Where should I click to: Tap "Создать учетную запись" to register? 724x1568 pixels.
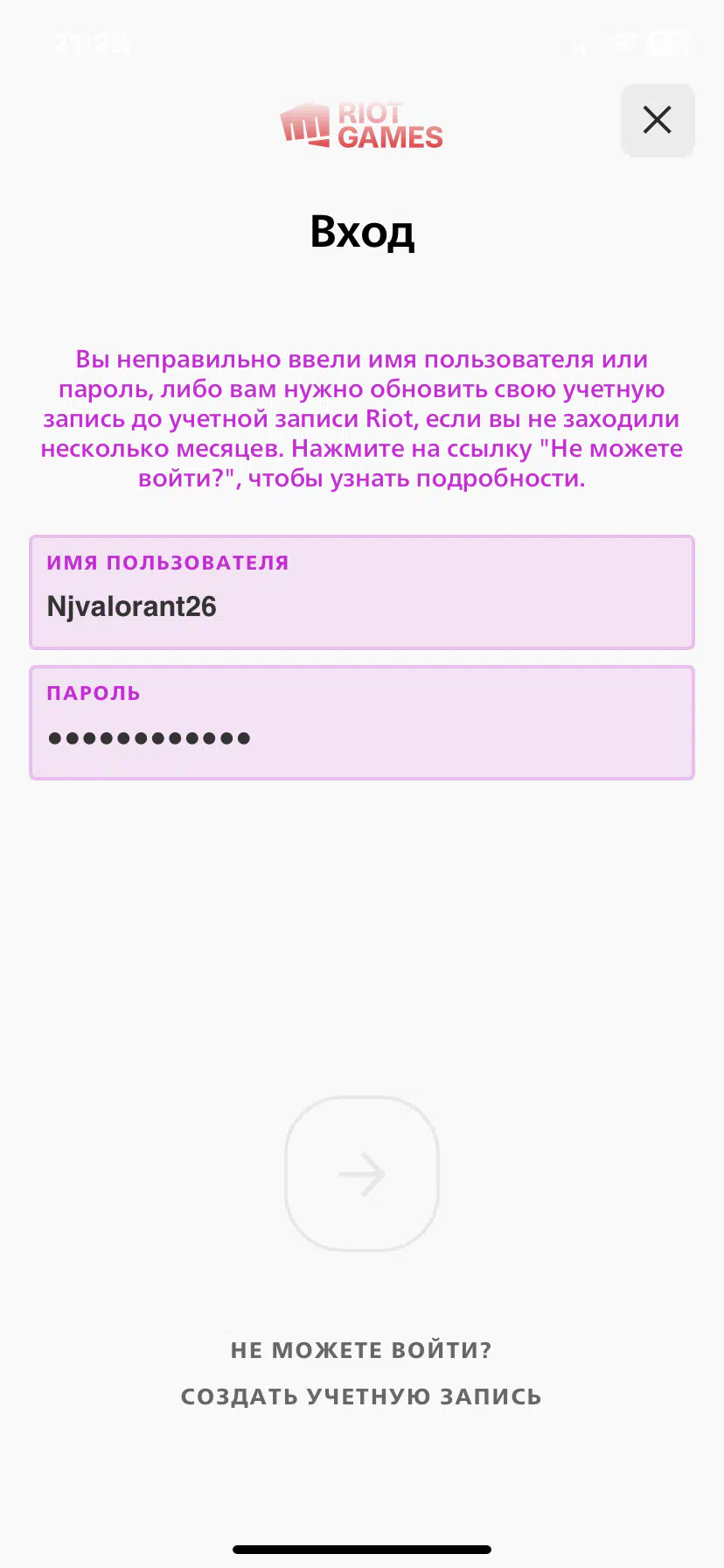362,1396
